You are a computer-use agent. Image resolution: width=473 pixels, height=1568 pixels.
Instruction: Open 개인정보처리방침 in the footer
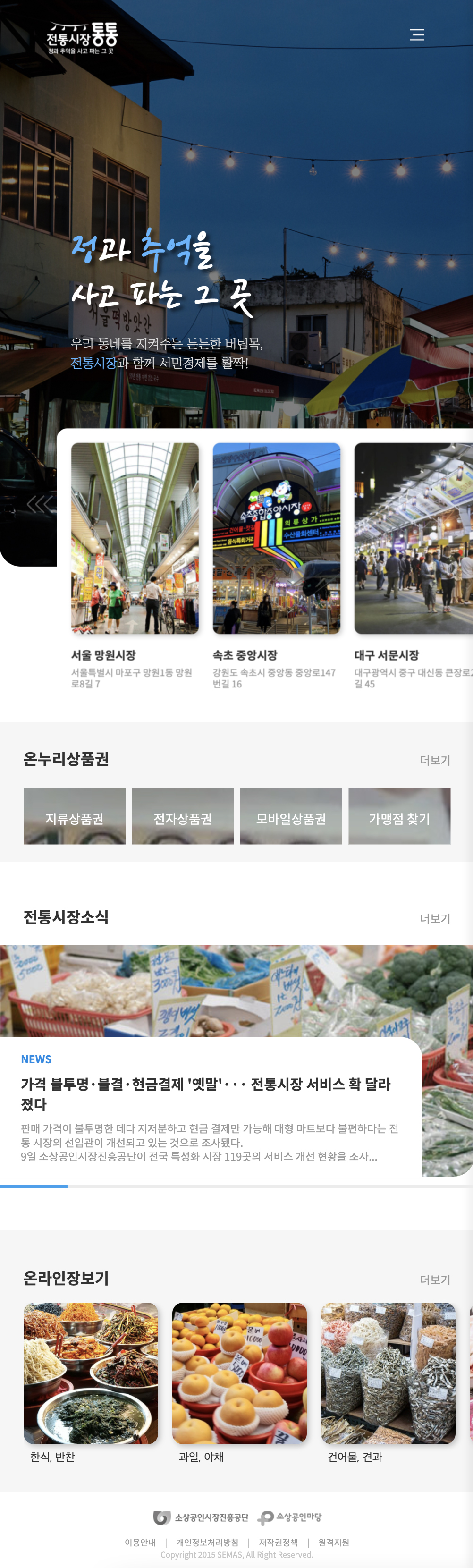tap(207, 1543)
